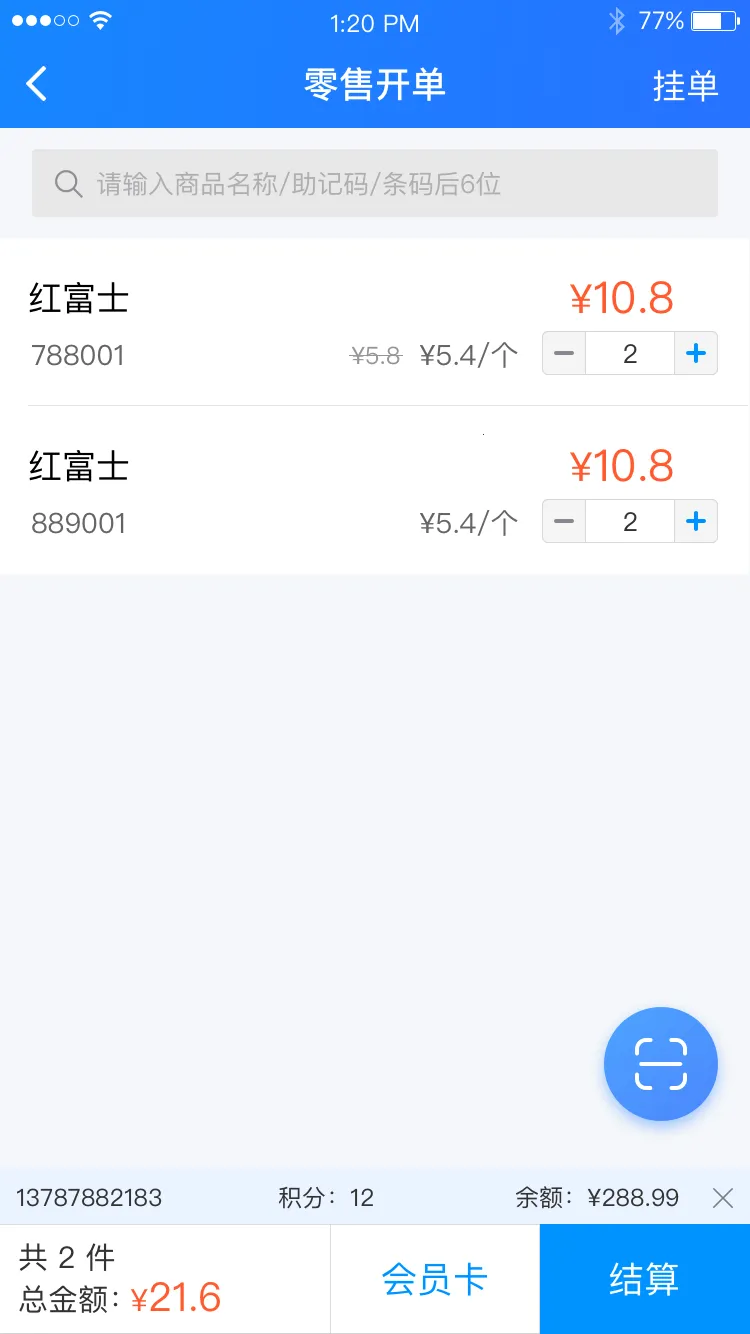Tap the 会员卡 member card button
Viewport: 750px width, 1334px height.
point(434,1278)
